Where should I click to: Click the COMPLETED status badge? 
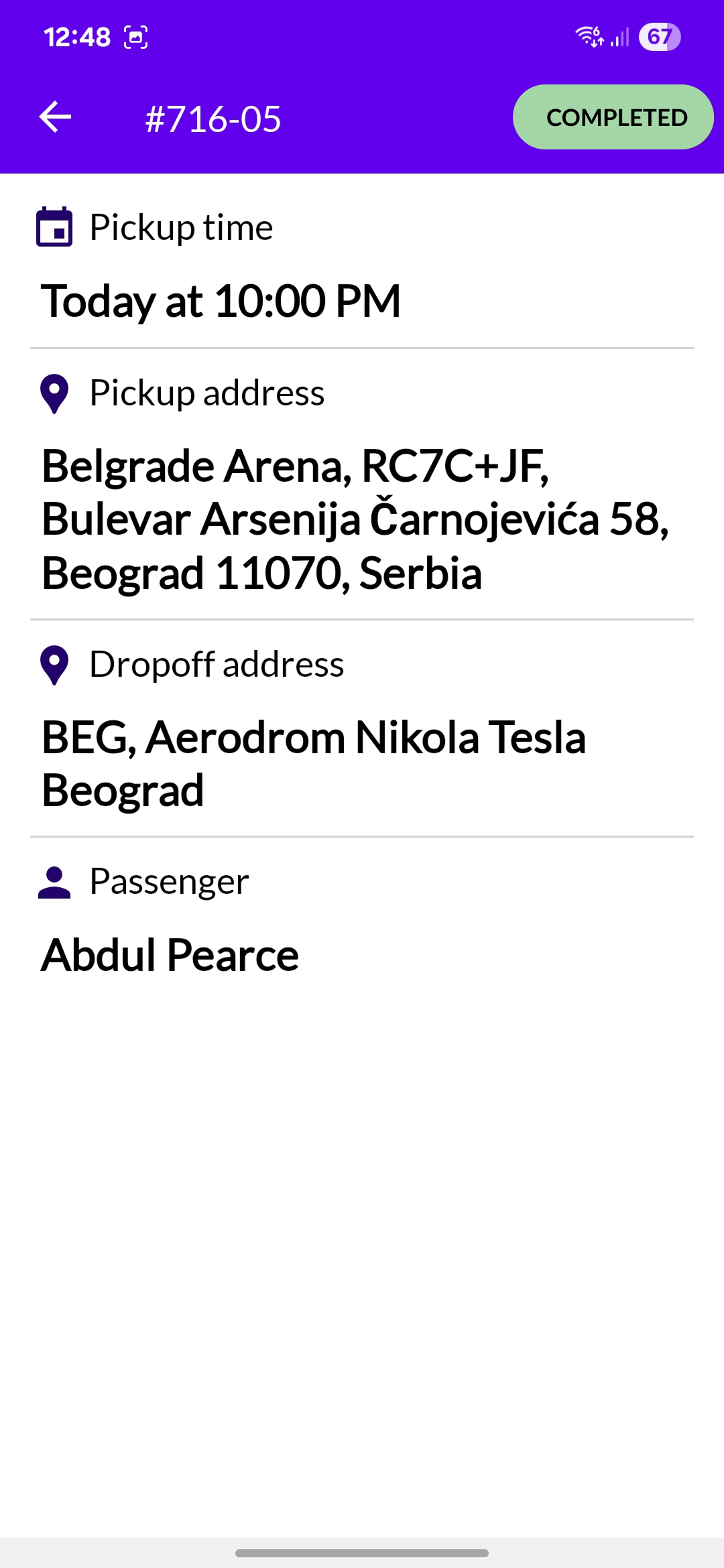coord(612,117)
